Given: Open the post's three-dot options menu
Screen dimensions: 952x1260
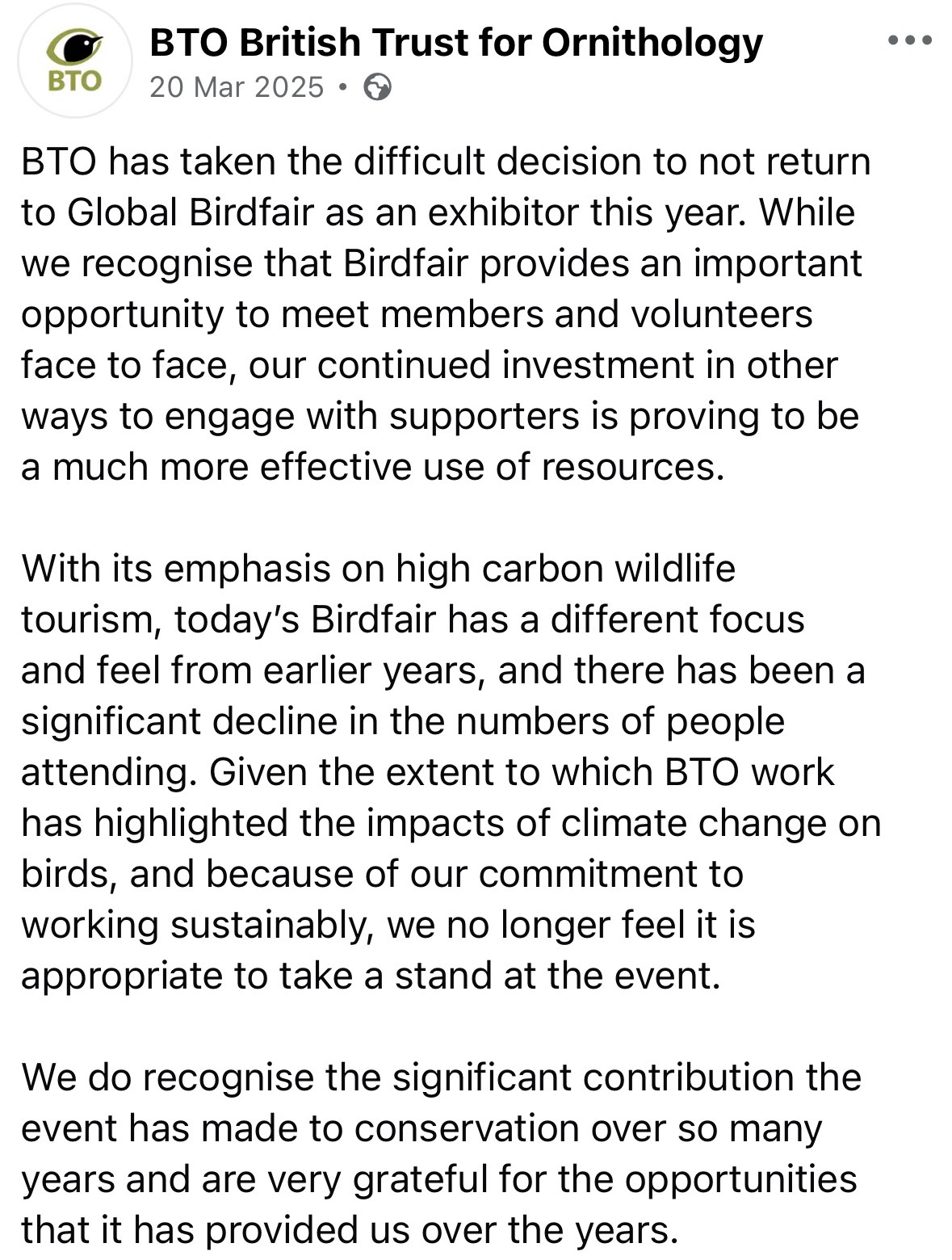Looking at the screenshot, I should (910, 40).
